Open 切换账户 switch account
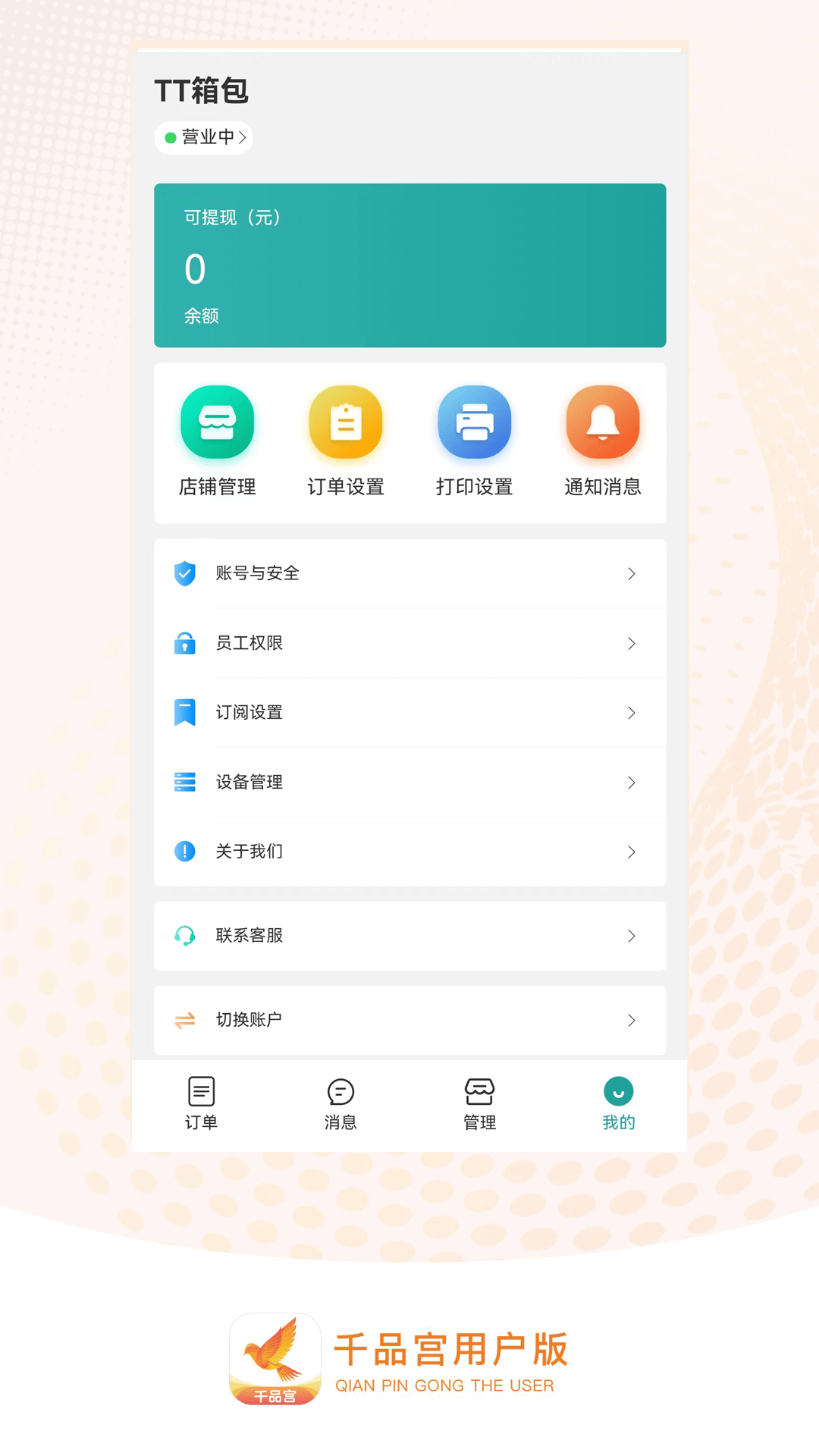Image resolution: width=819 pixels, height=1456 pixels. (x=409, y=1020)
